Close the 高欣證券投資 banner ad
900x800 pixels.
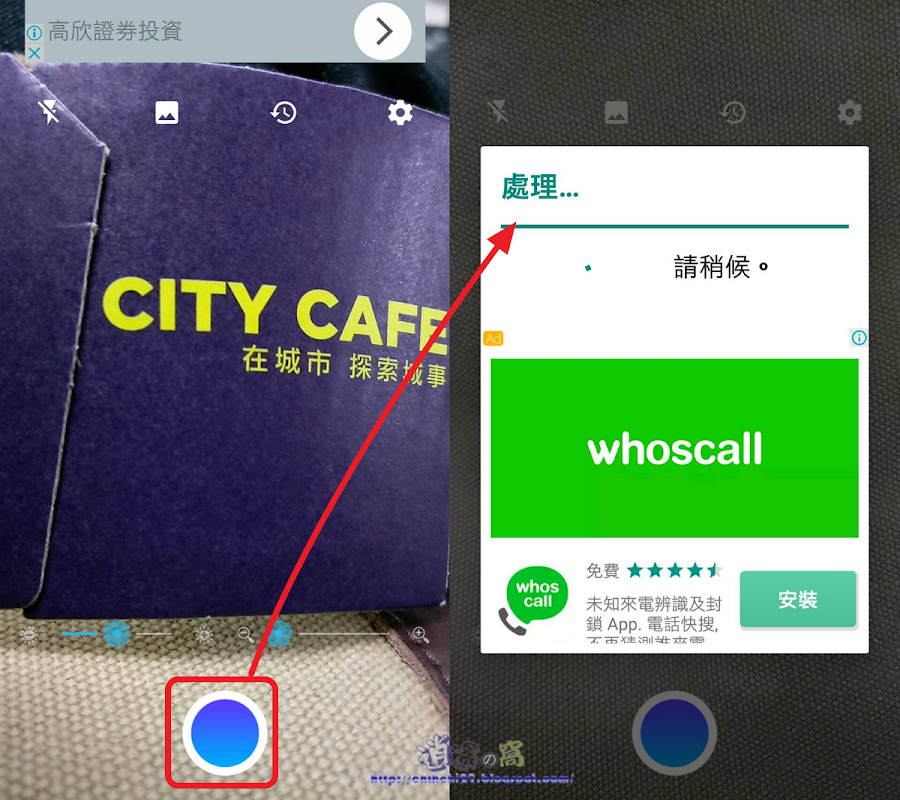[x=34, y=53]
